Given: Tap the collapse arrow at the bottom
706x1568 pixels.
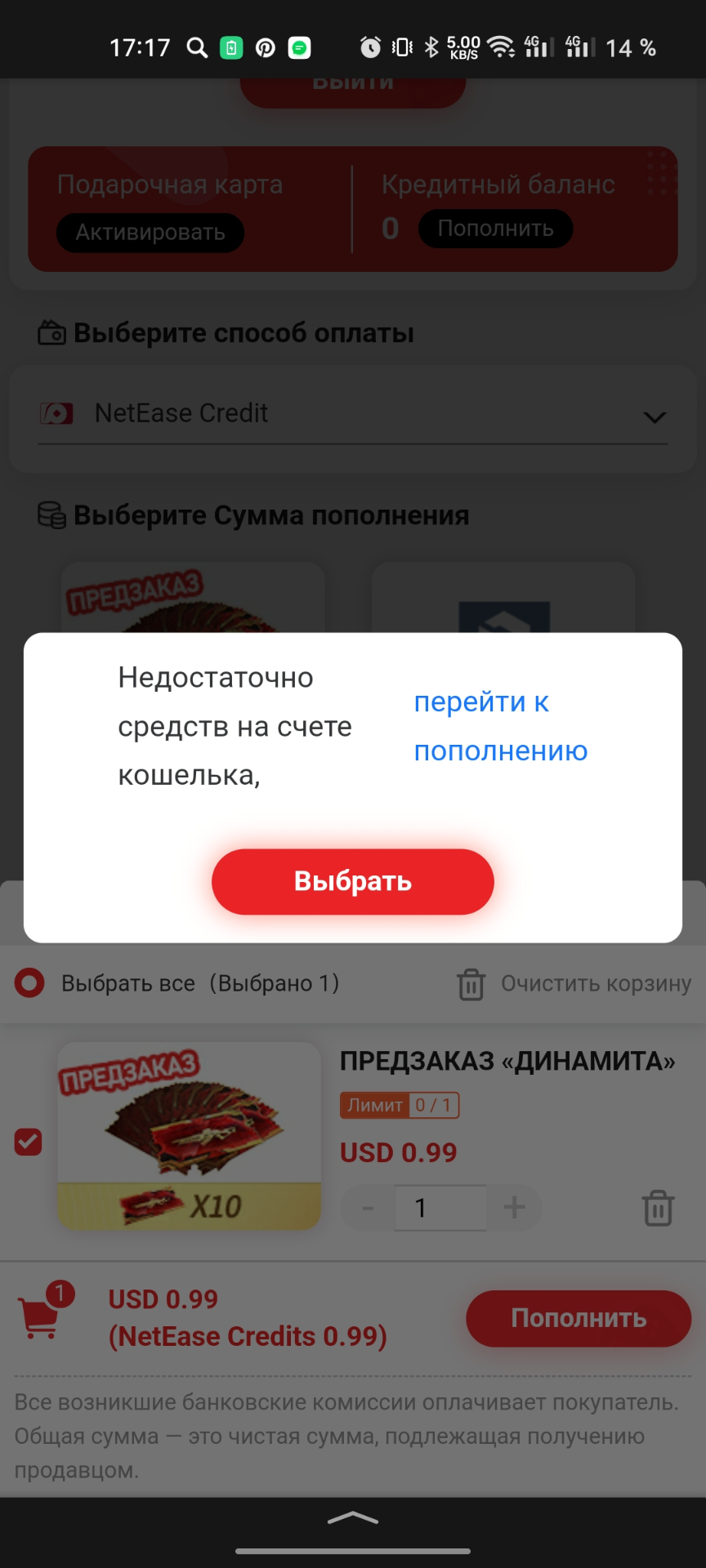Looking at the screenshot, I should tap(353, 1518).
